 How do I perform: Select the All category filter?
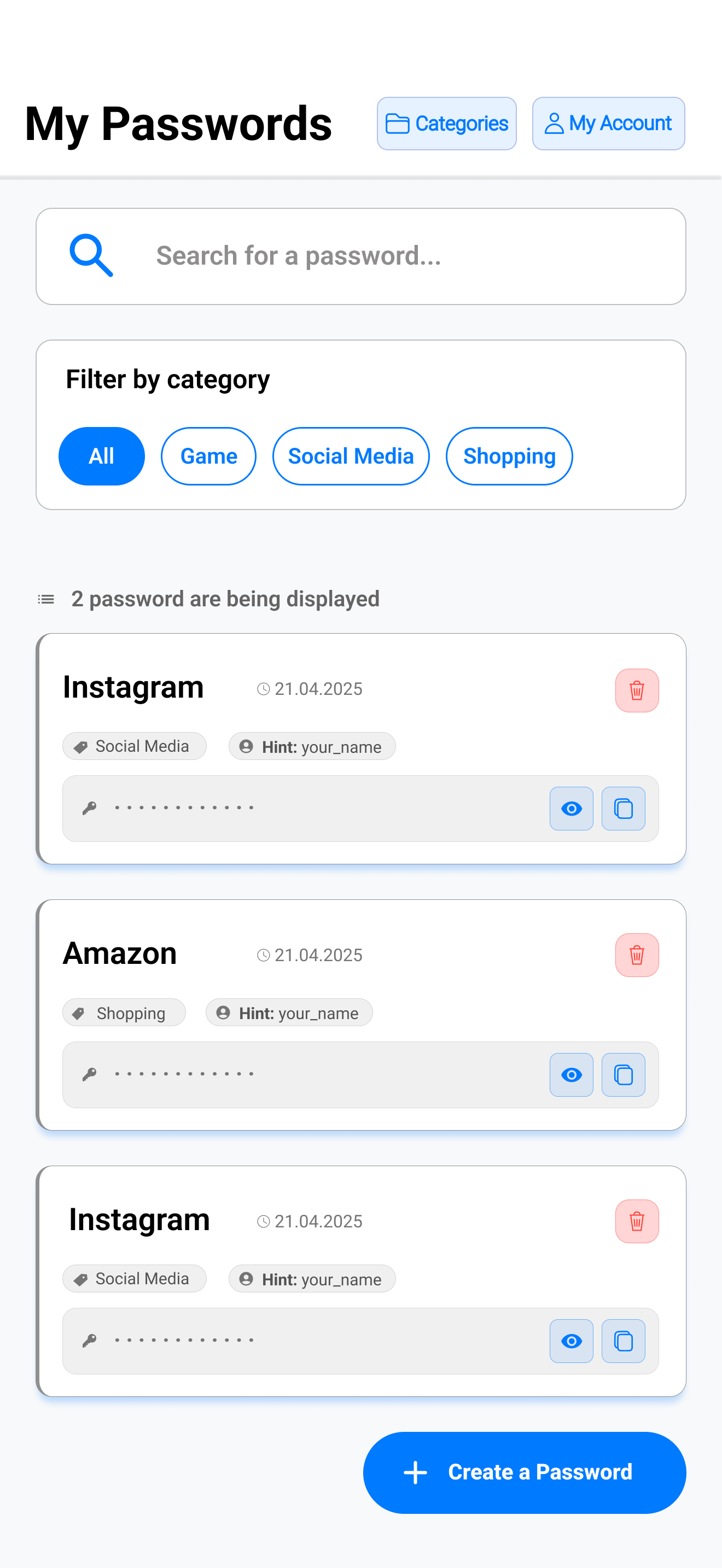click(101, 456)
